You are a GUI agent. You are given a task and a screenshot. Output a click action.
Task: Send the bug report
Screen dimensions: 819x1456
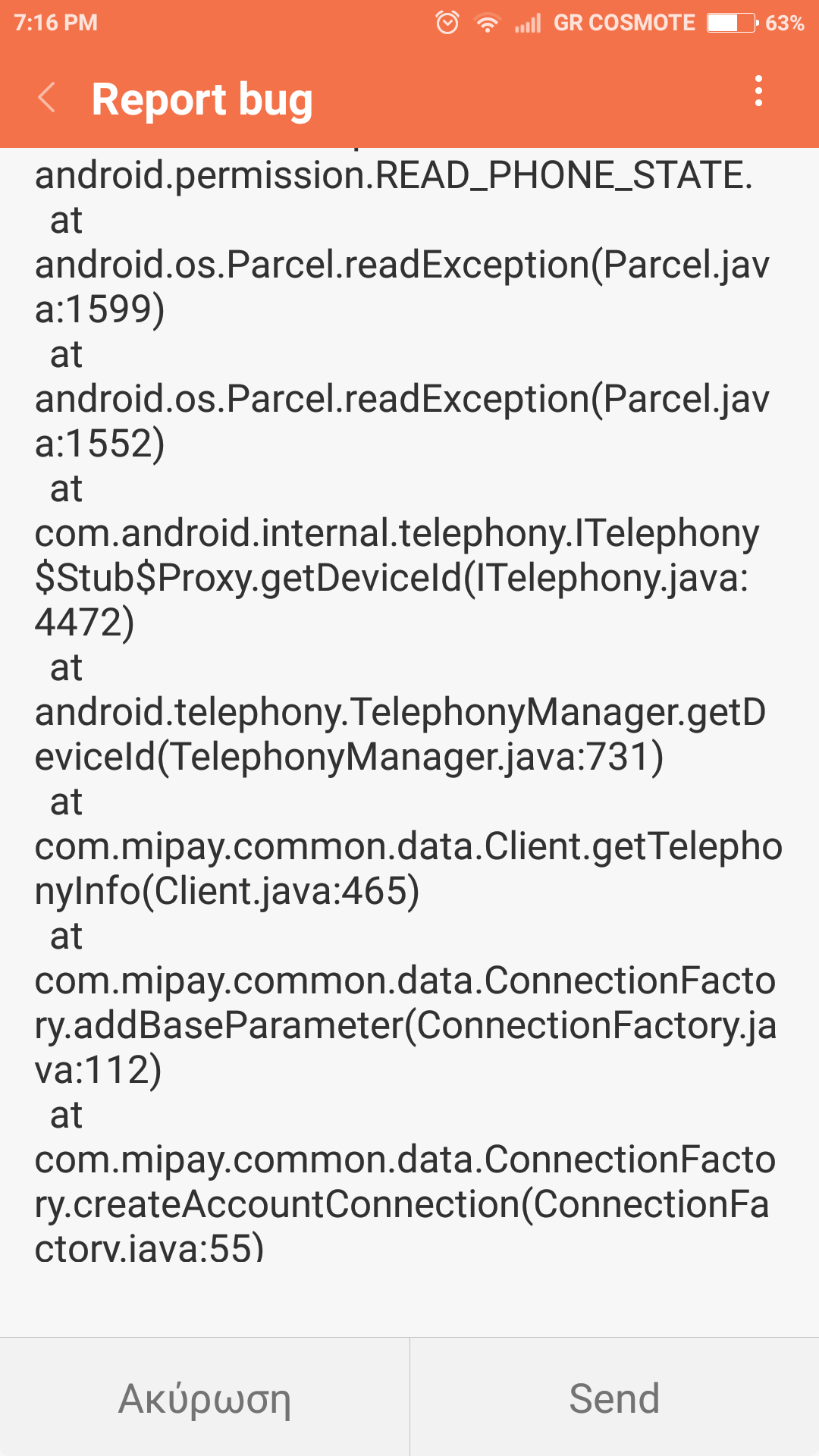(x=614, y=1398)
